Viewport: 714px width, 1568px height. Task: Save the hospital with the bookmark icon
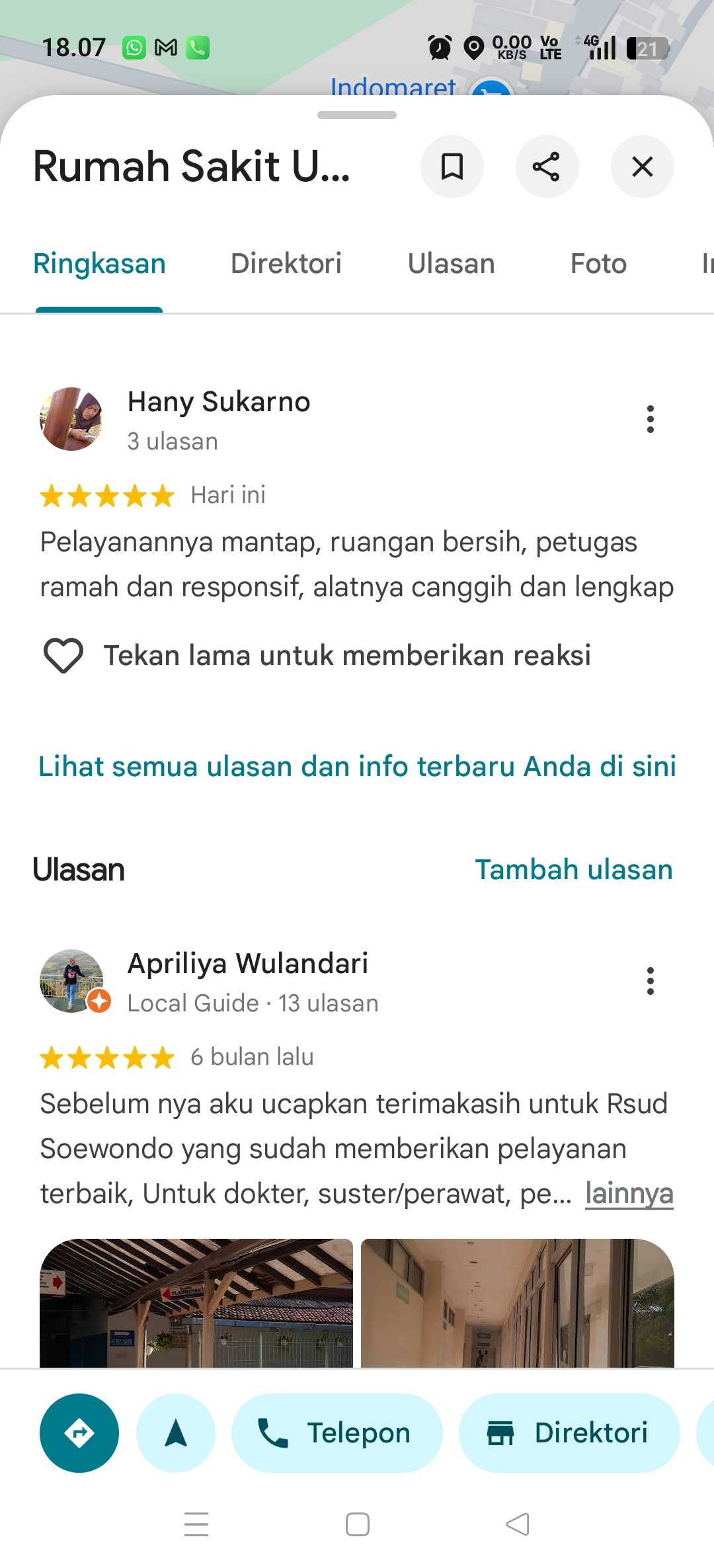[x=452, y=167]
